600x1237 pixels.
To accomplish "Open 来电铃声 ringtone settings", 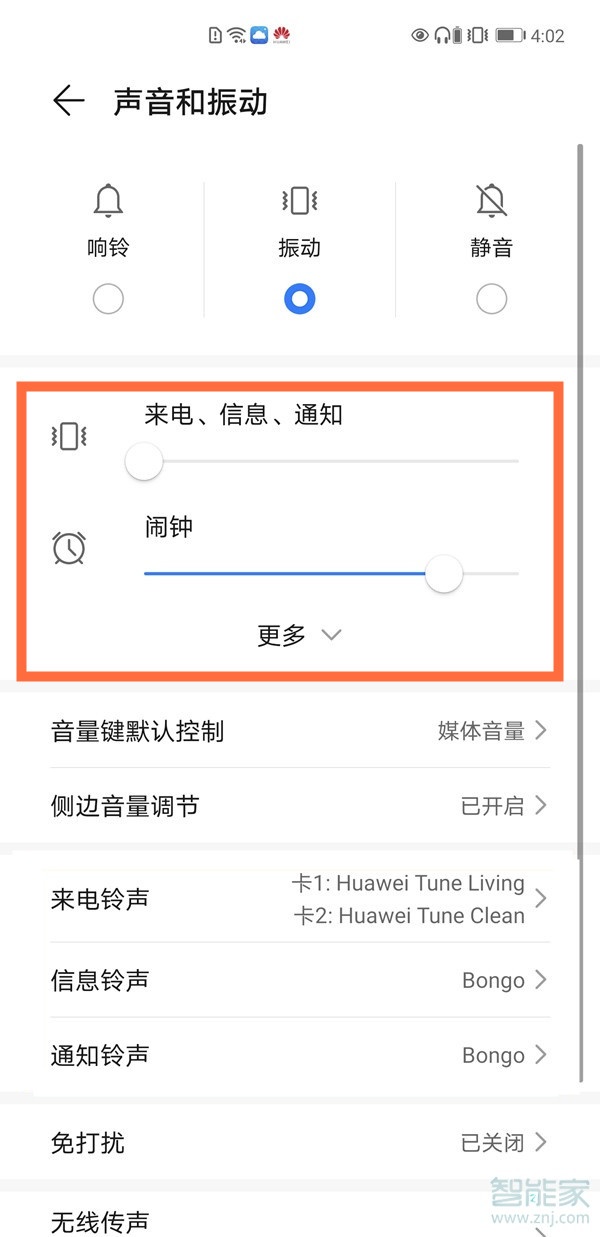I will click(299, 899).
